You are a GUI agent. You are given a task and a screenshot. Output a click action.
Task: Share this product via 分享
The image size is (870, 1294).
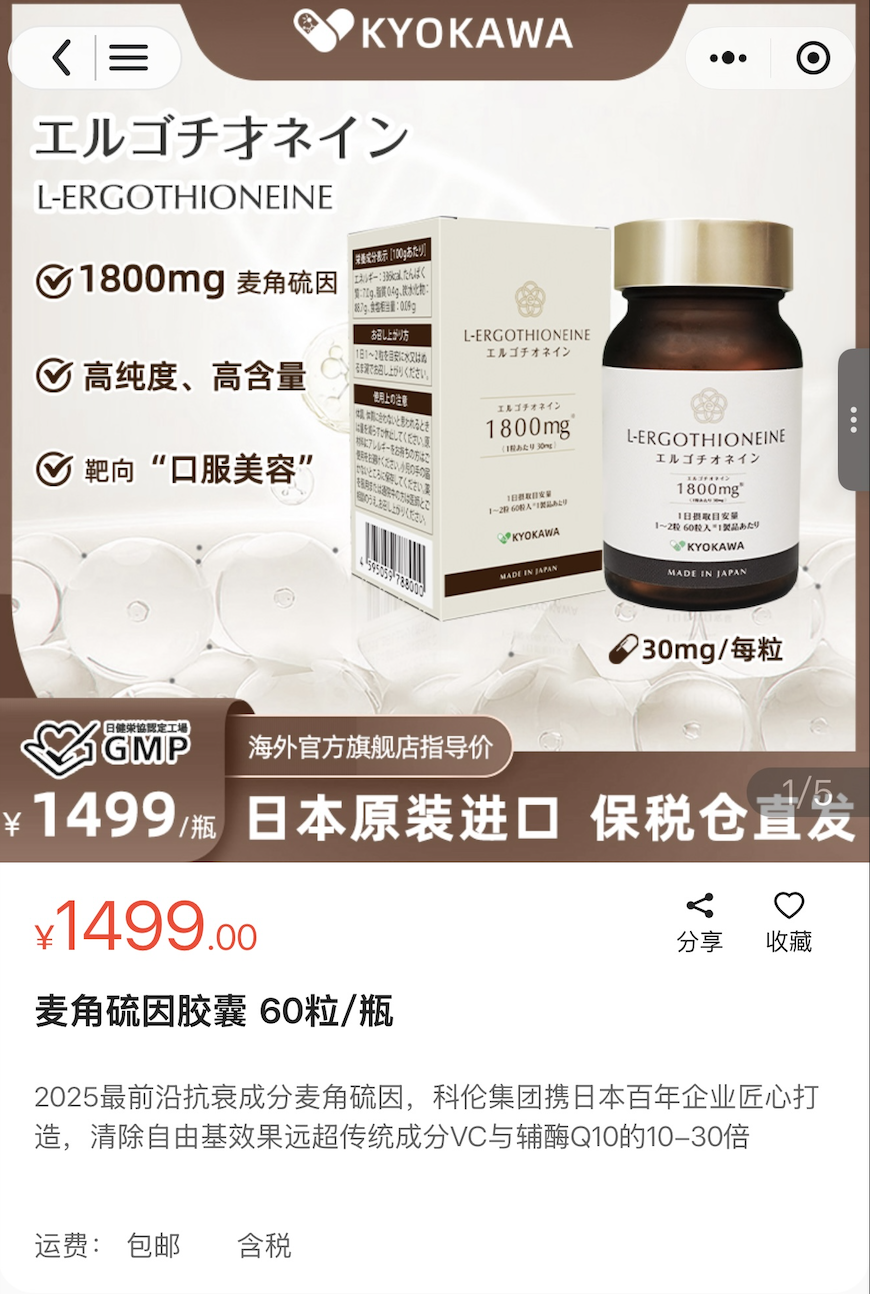click(x=700, y=922)
